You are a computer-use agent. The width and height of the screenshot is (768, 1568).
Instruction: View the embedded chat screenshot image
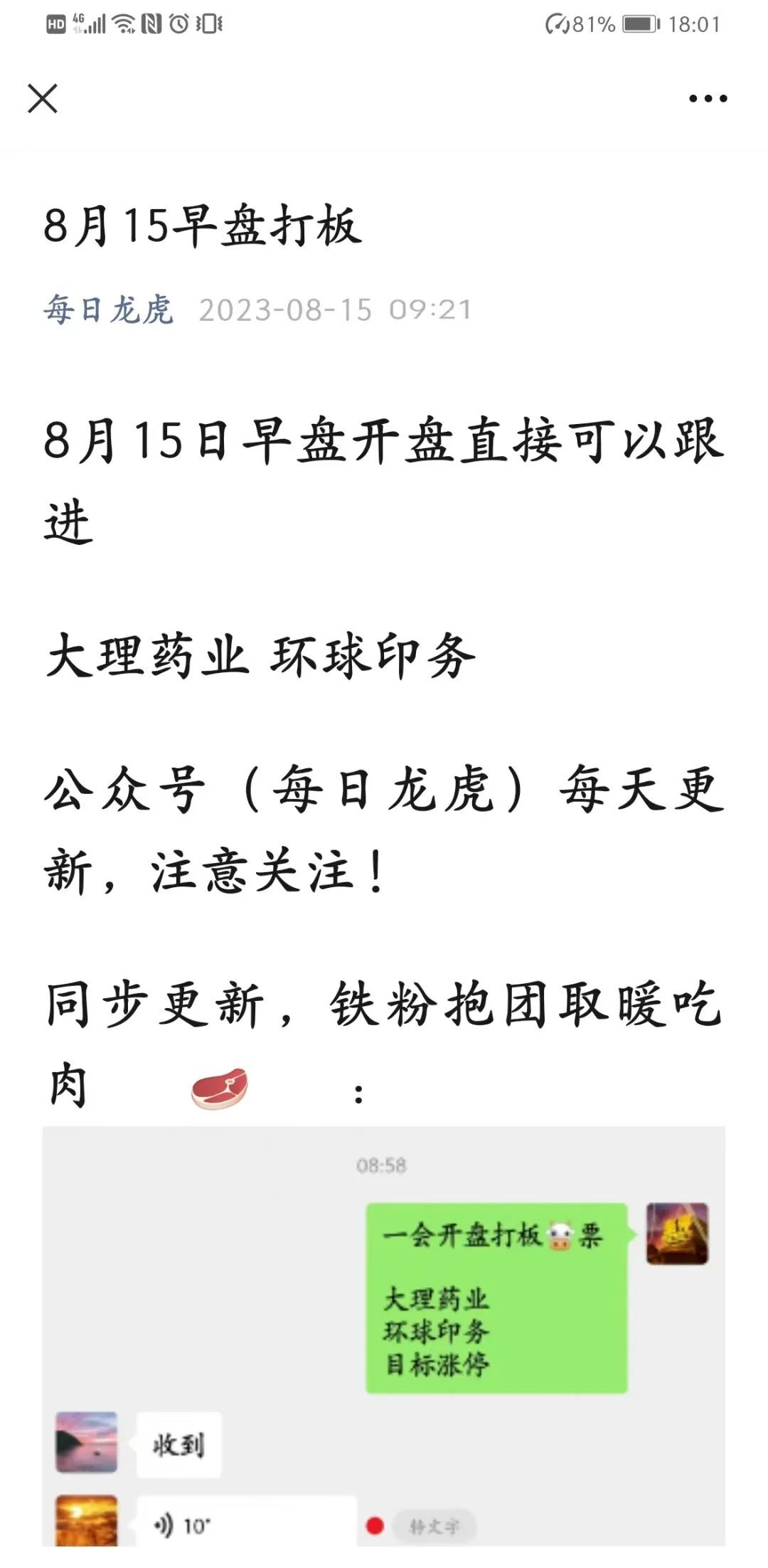coord(383,1336)
